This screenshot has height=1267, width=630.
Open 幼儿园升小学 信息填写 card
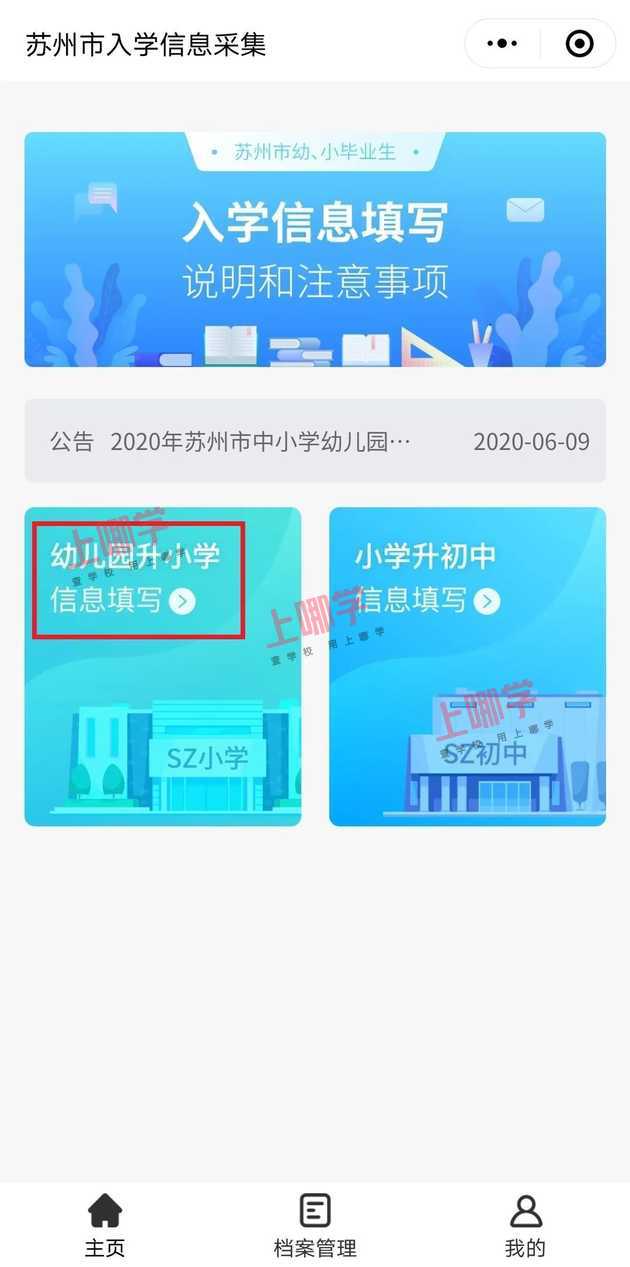162,666
